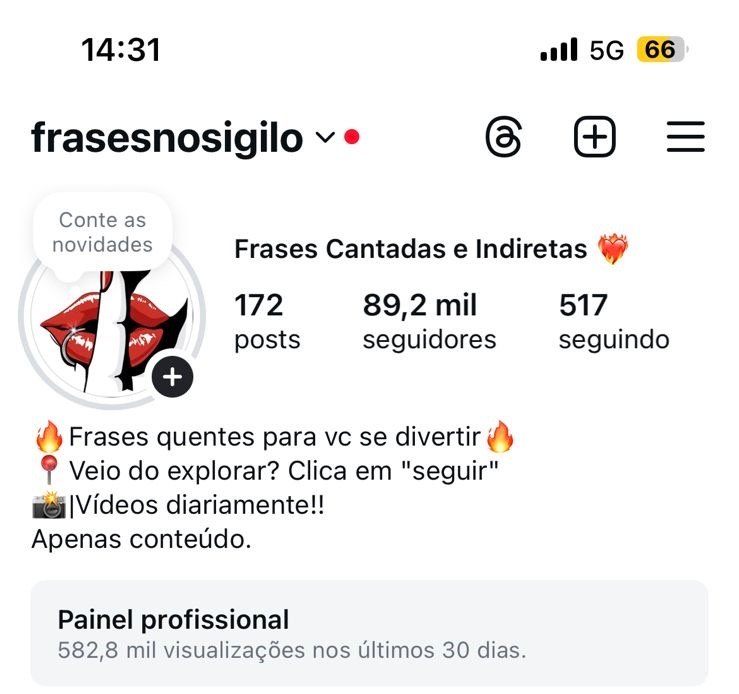739x694 pixels.
Task: Open the Painel profissional card
Action: (369, 634)
